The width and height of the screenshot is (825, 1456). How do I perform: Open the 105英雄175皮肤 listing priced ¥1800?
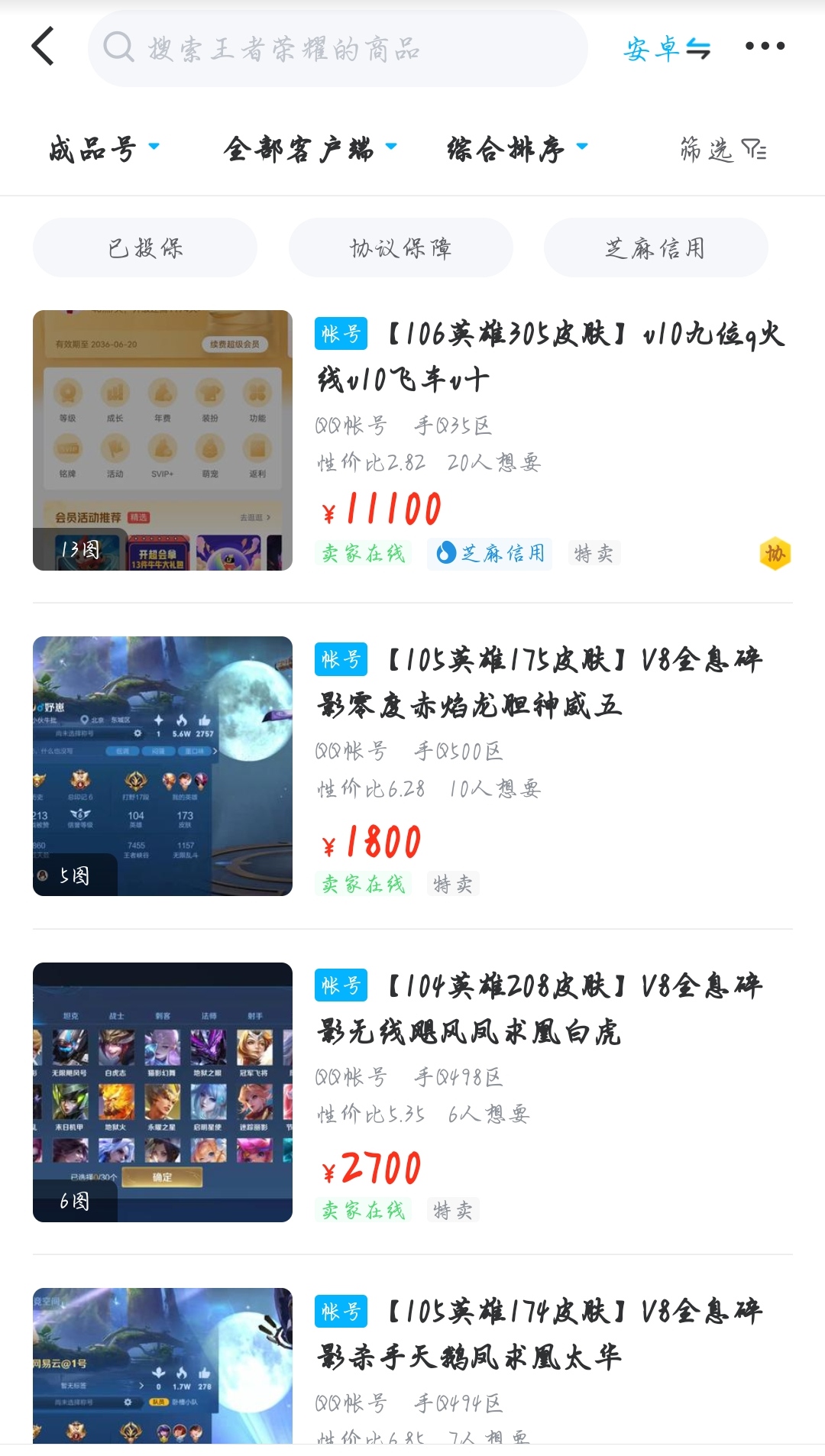coord(539,681)
